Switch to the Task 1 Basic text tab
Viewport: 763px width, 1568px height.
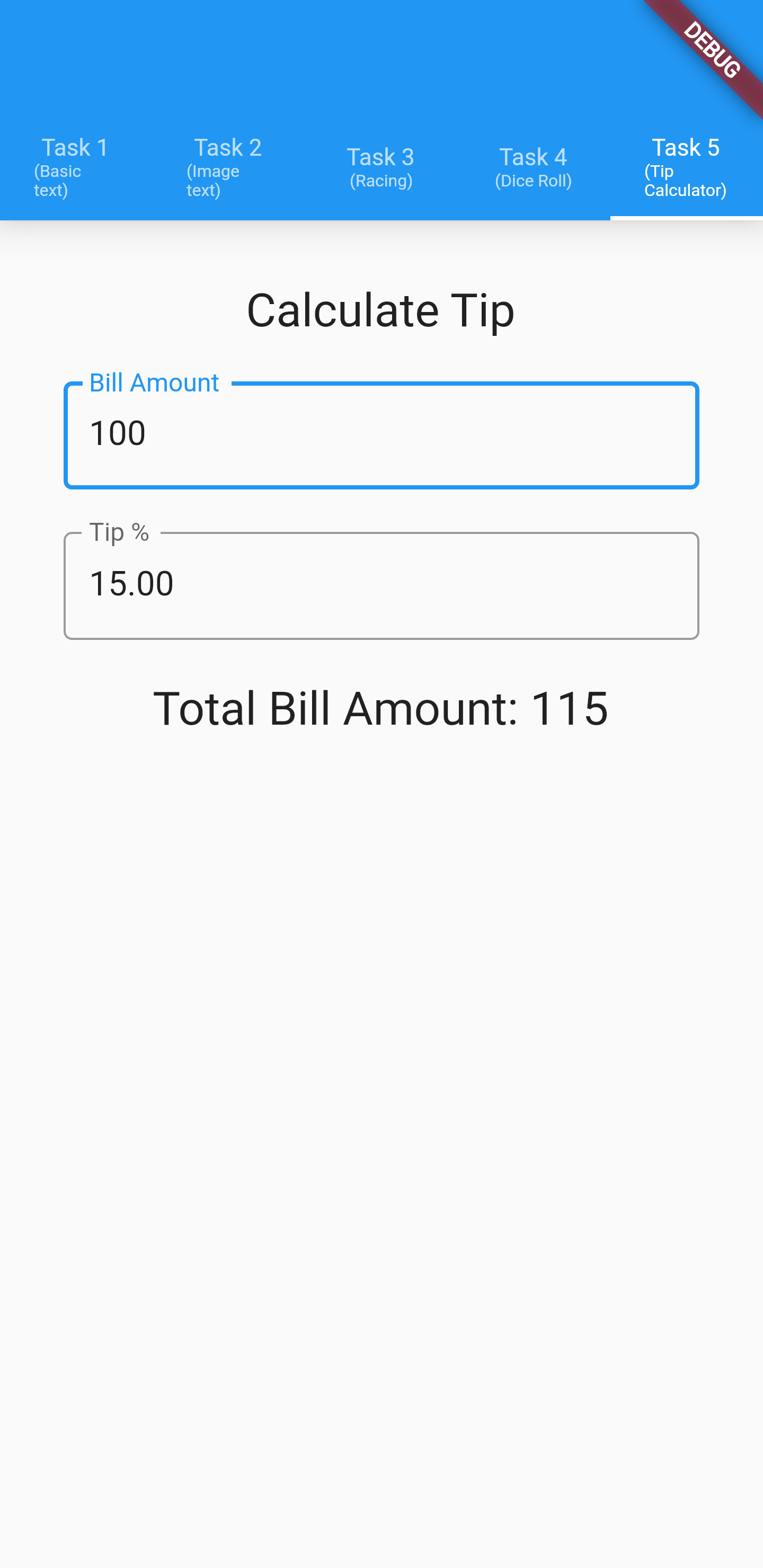[x=76, y=167]
